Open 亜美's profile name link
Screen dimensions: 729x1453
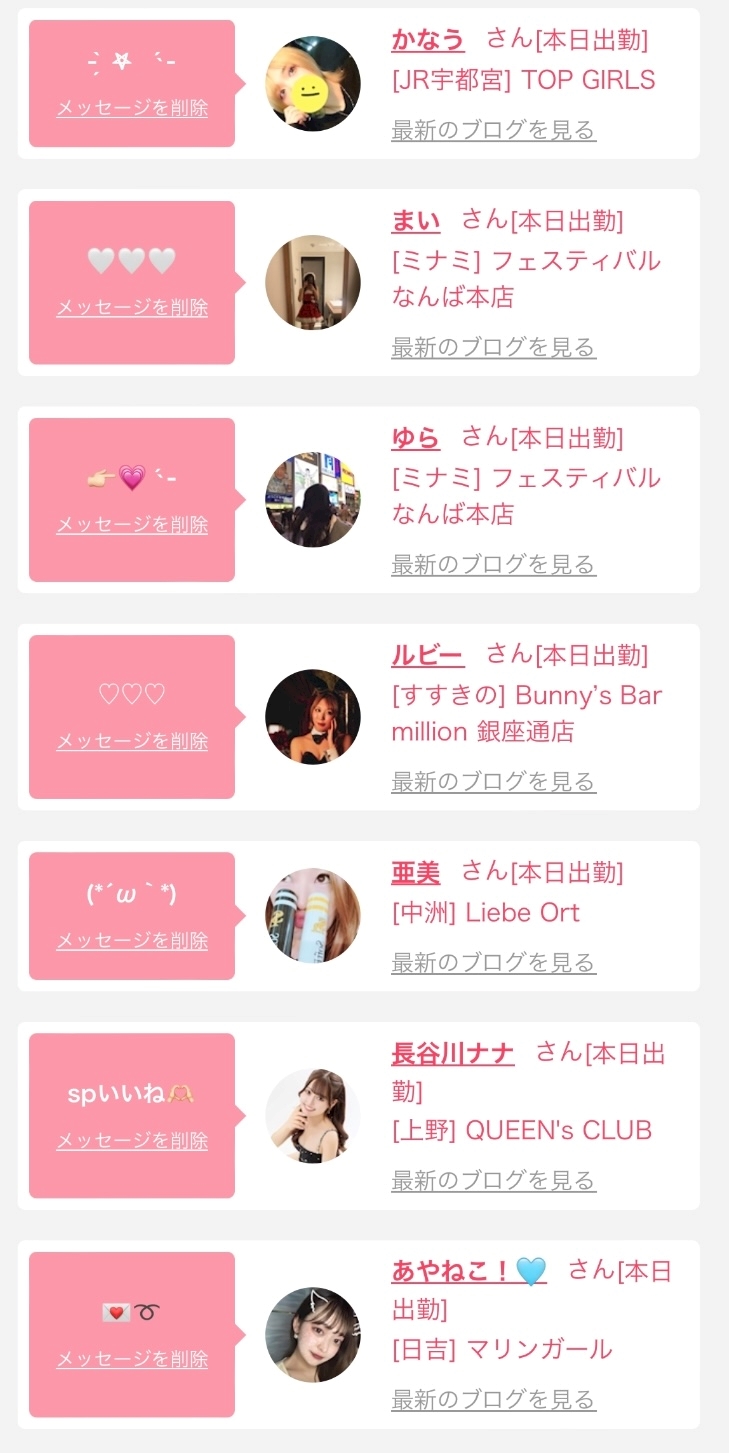point(415,873)
